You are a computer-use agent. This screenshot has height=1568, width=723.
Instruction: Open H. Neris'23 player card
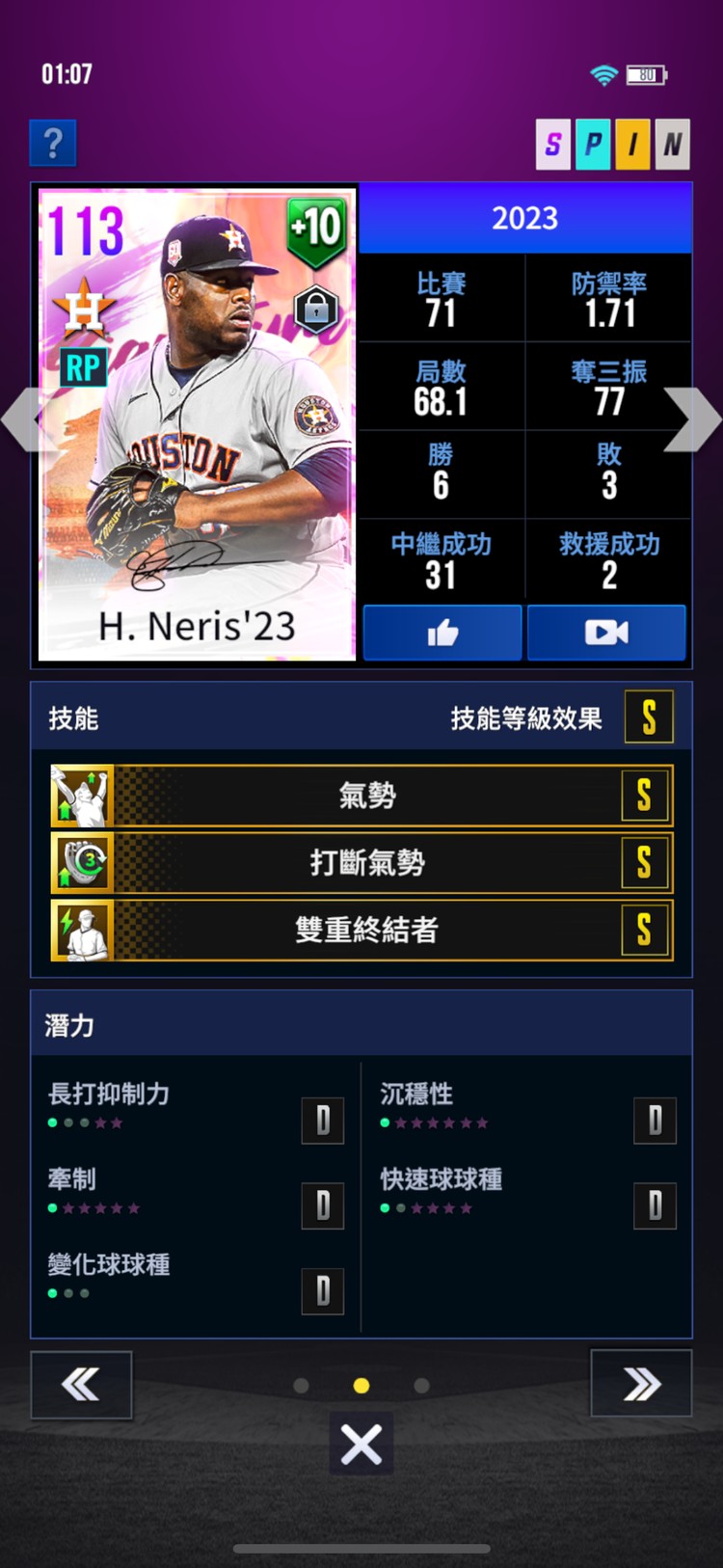pos(197,424)
